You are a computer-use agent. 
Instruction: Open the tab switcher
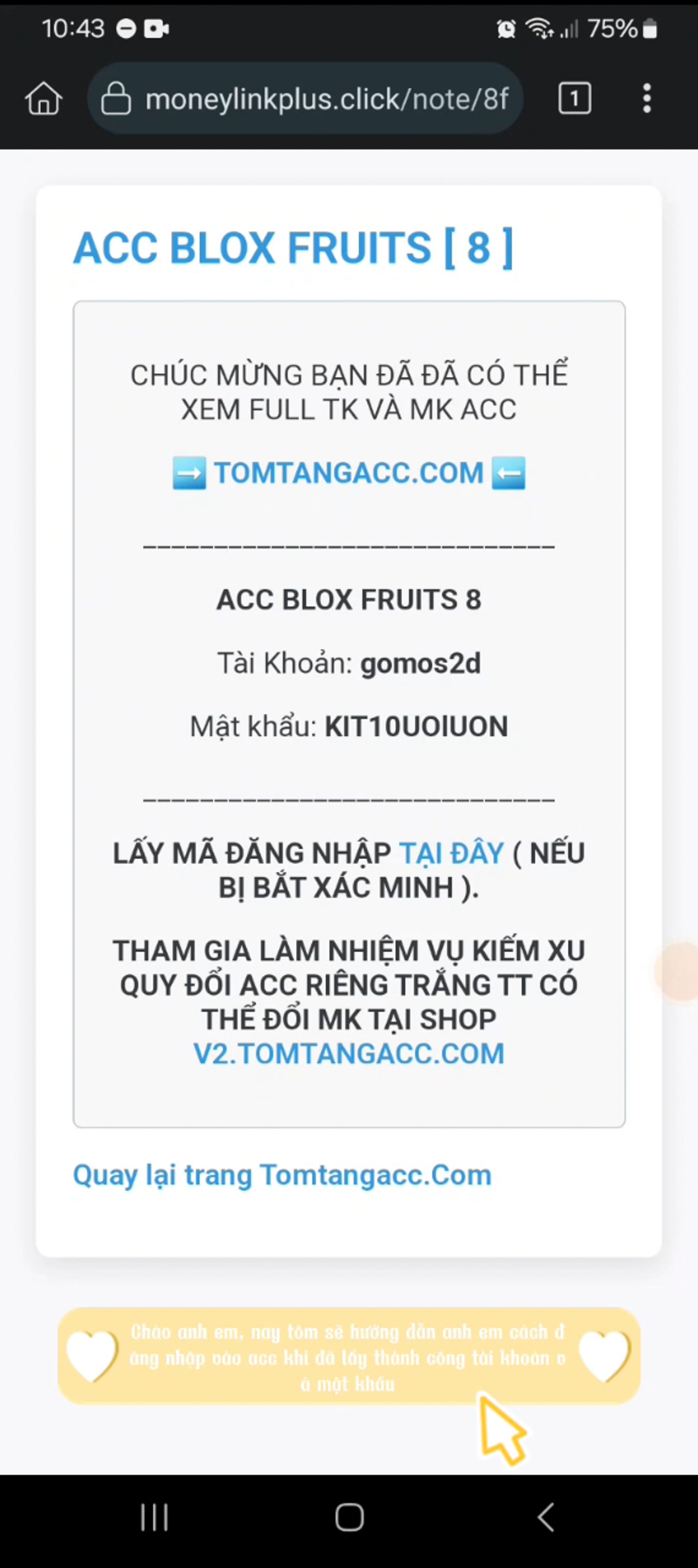(x=574, y=98)
